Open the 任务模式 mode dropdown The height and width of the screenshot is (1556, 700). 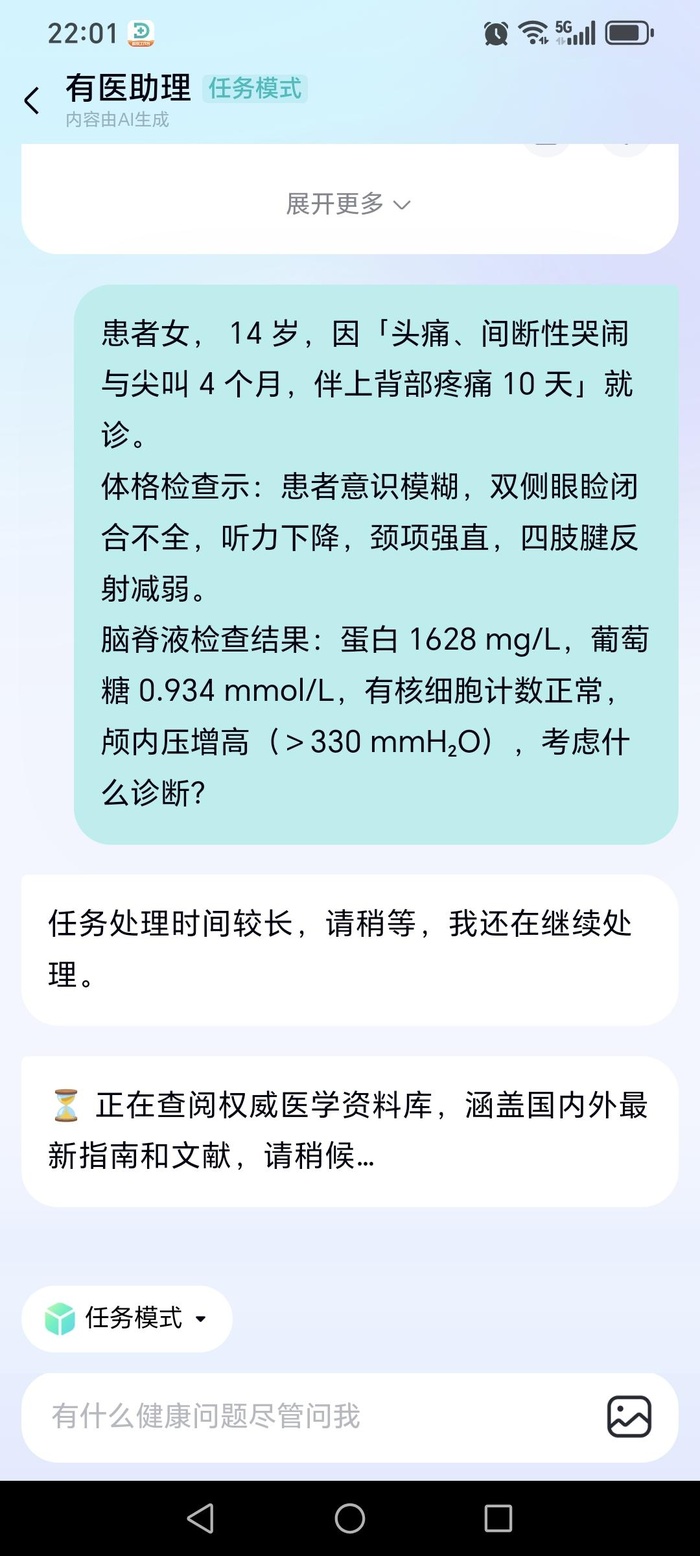click(x=127, y=1318)
